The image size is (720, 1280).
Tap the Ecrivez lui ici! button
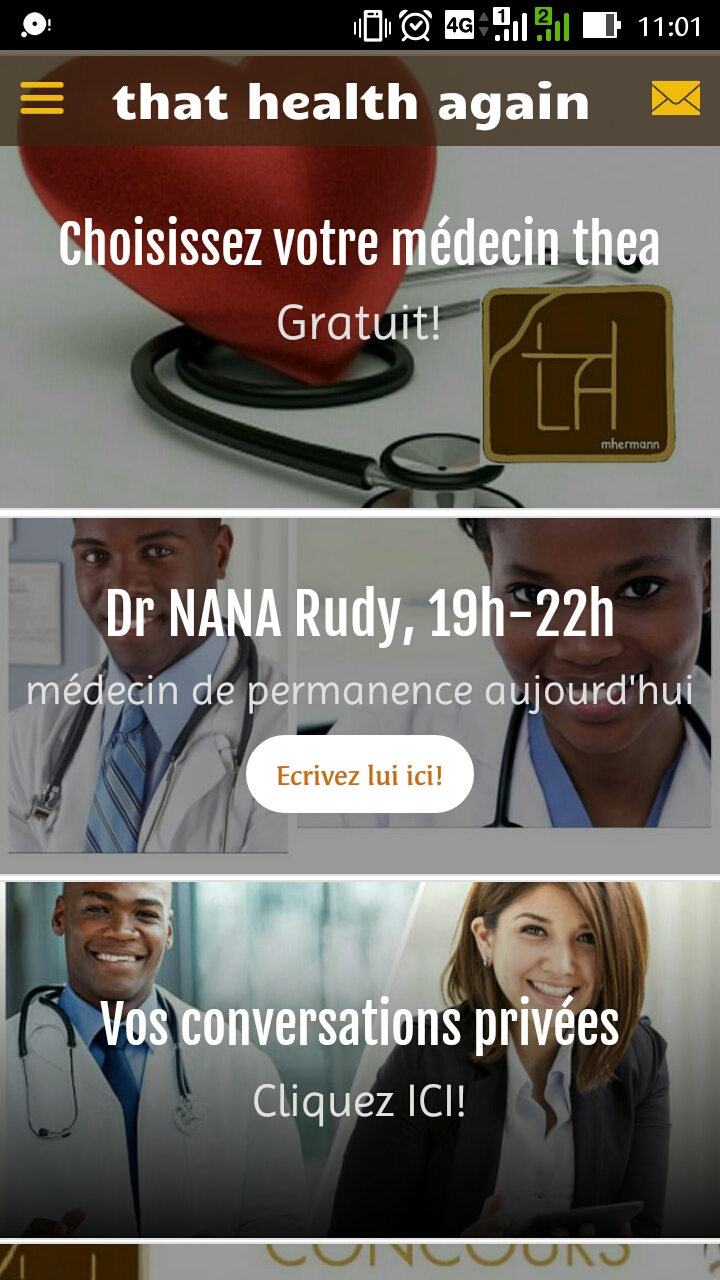(359, 774)
